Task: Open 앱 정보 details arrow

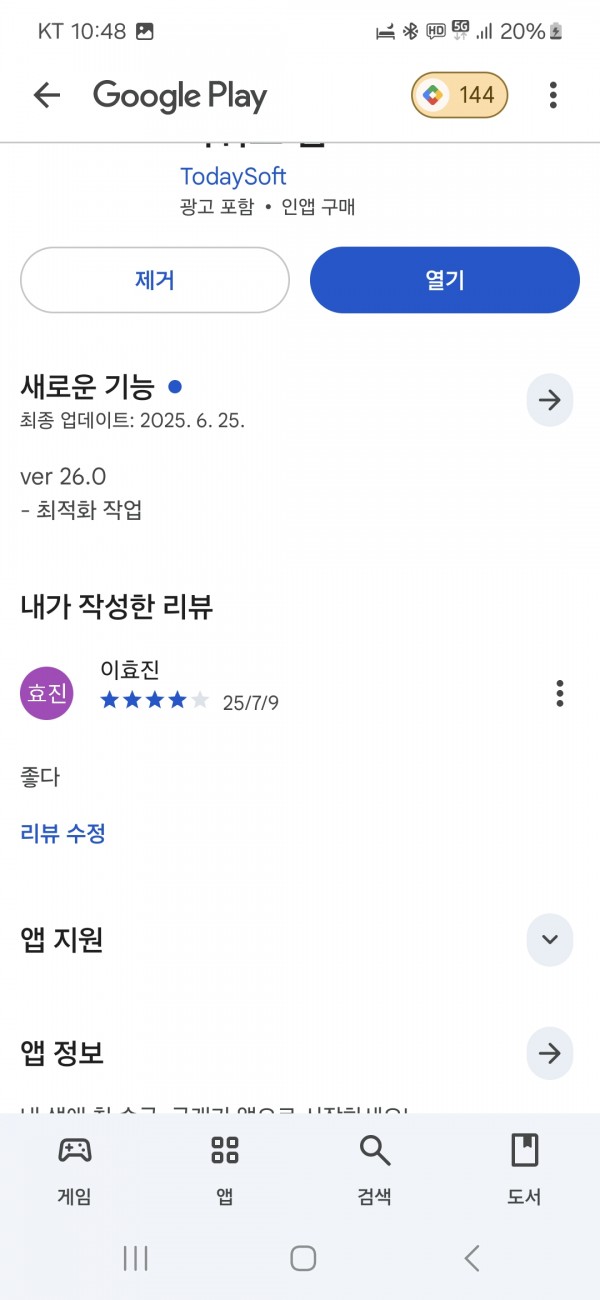Action: coord(550,1053)
